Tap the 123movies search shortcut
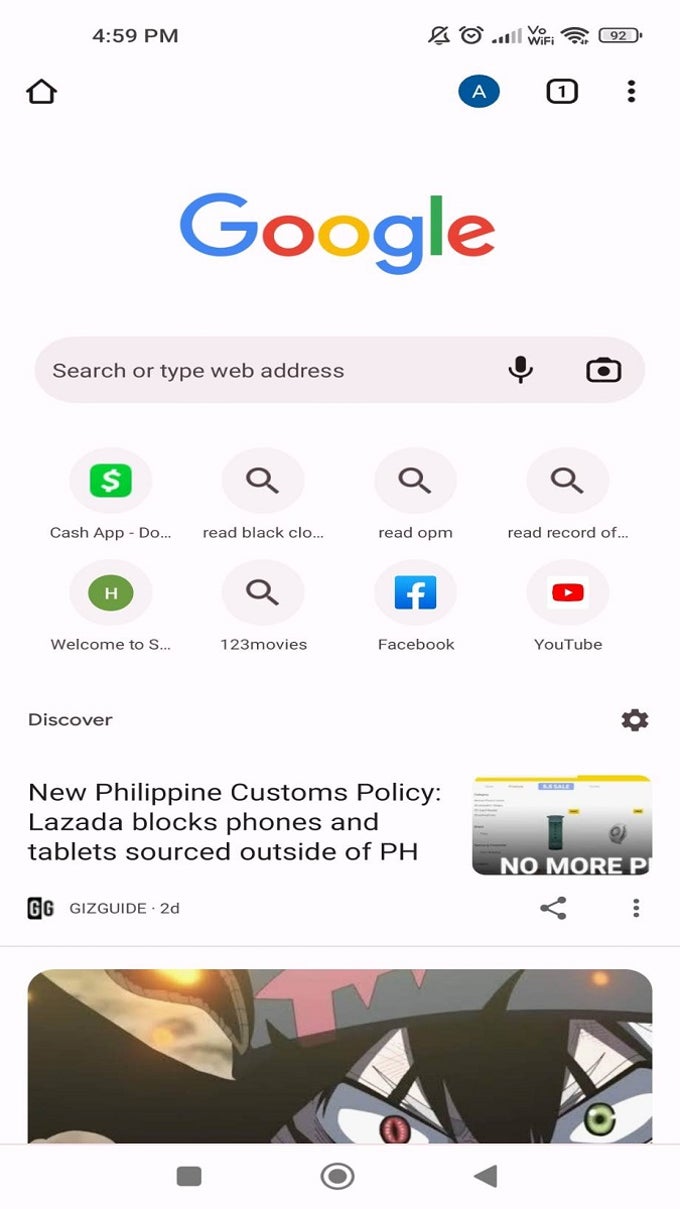The height and width of the screenshot is (1209, 680). point(263,593)
